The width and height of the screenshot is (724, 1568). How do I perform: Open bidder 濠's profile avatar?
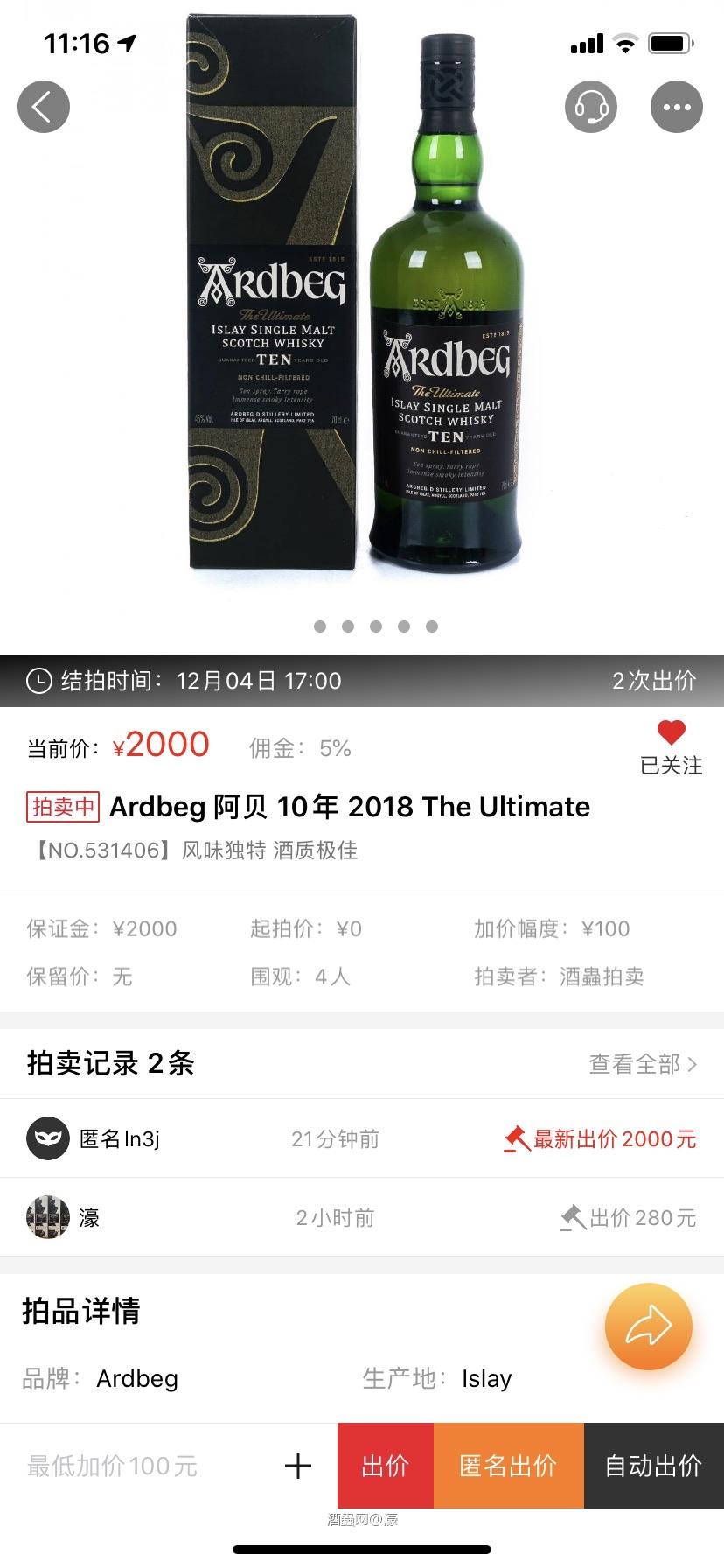(x=48, y=1216)
